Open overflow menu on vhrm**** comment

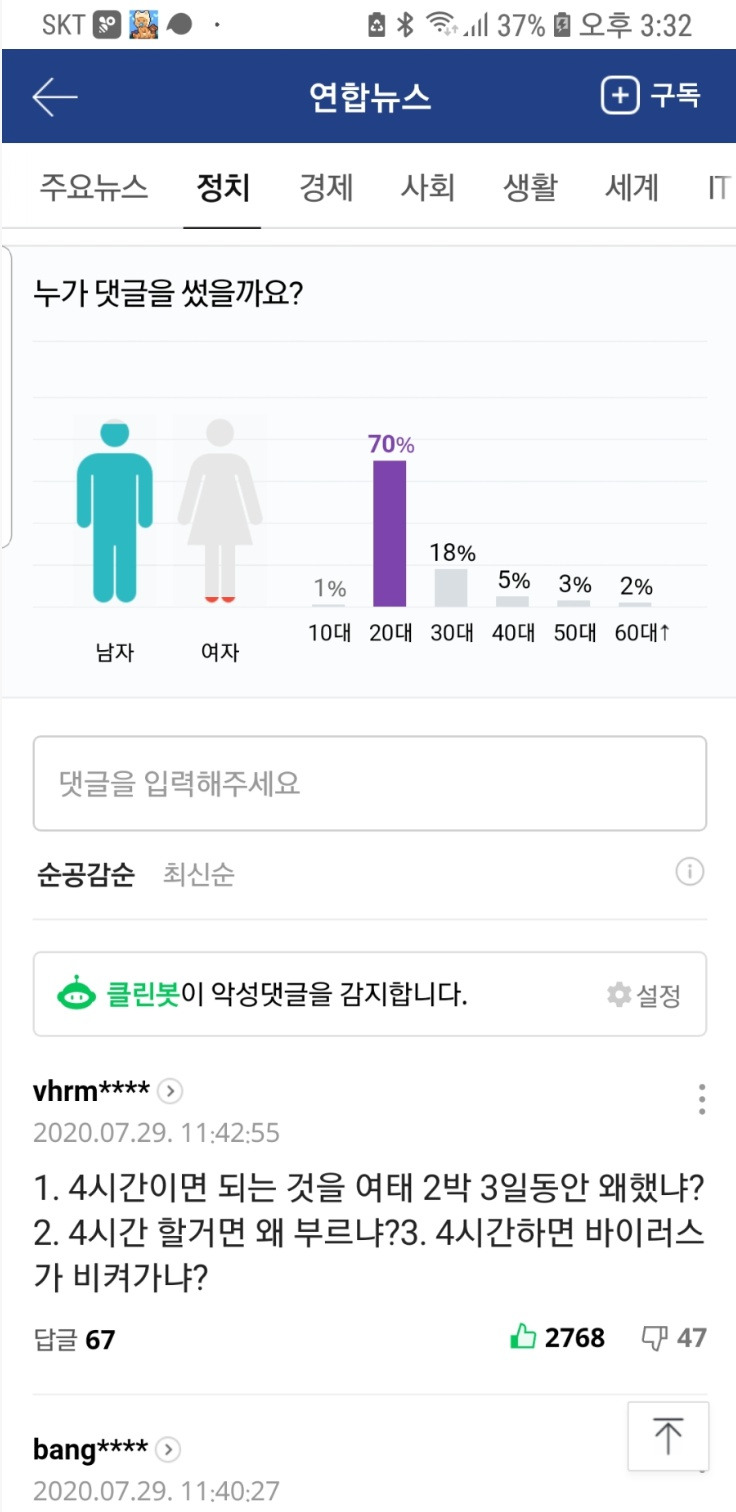click(702, 1099)
